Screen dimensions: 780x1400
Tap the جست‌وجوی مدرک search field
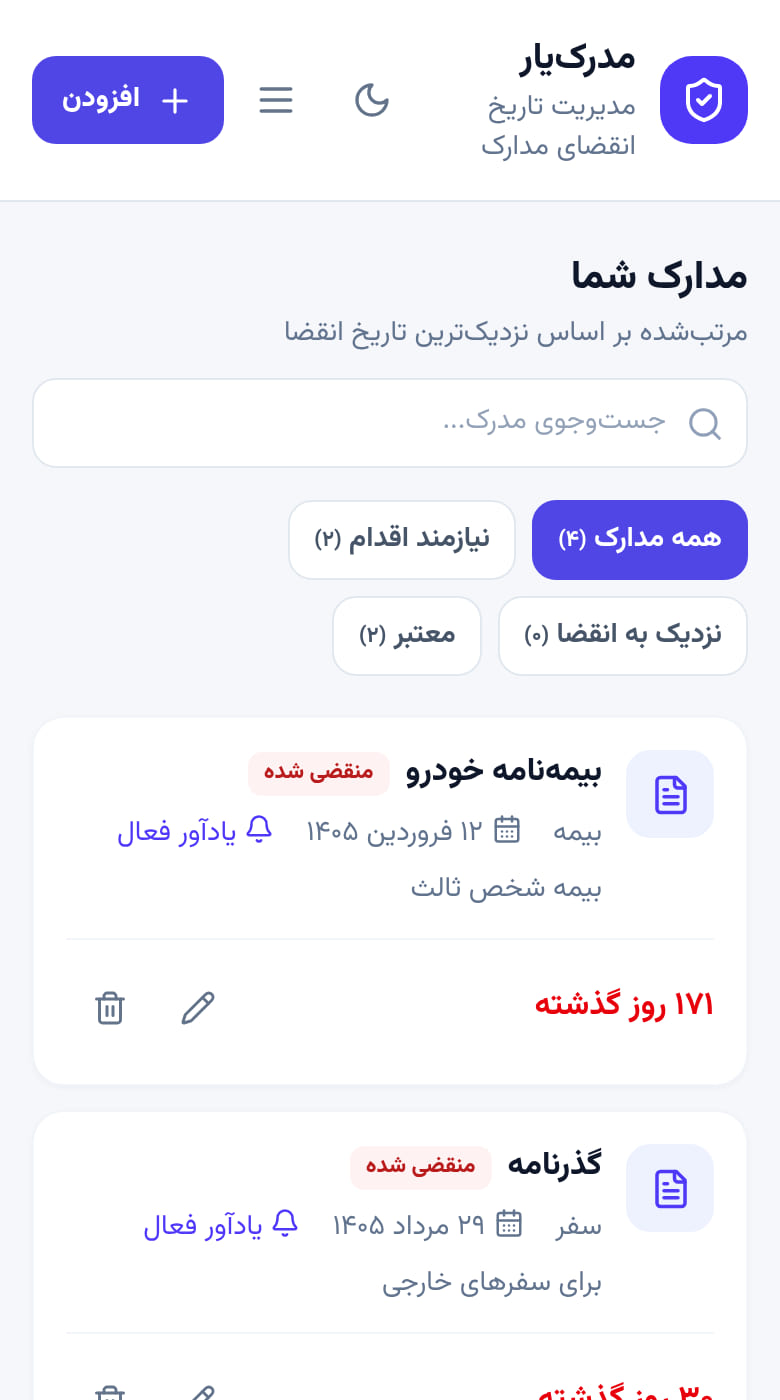coord(390,423)
